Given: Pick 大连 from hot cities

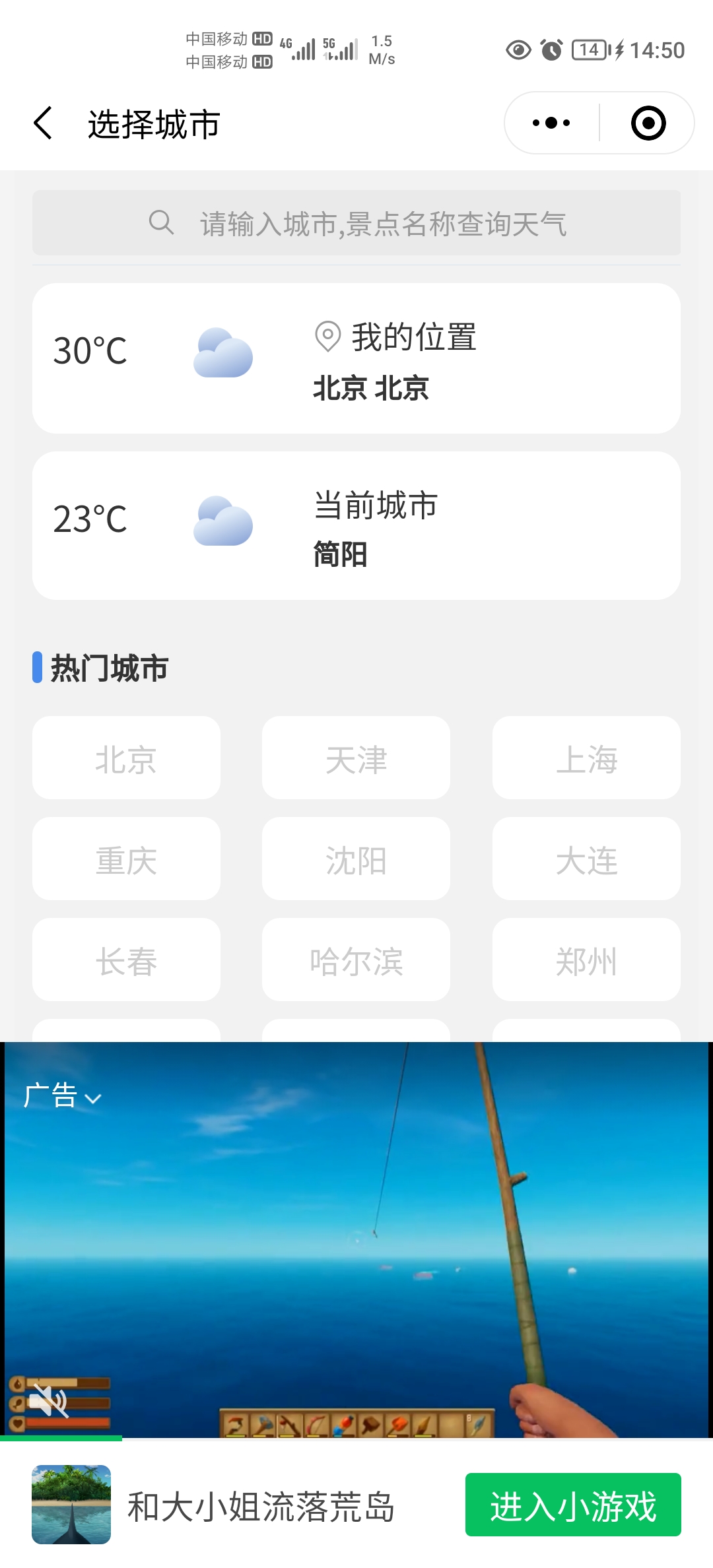Looking at the screenshot, I should pos(586,859).
